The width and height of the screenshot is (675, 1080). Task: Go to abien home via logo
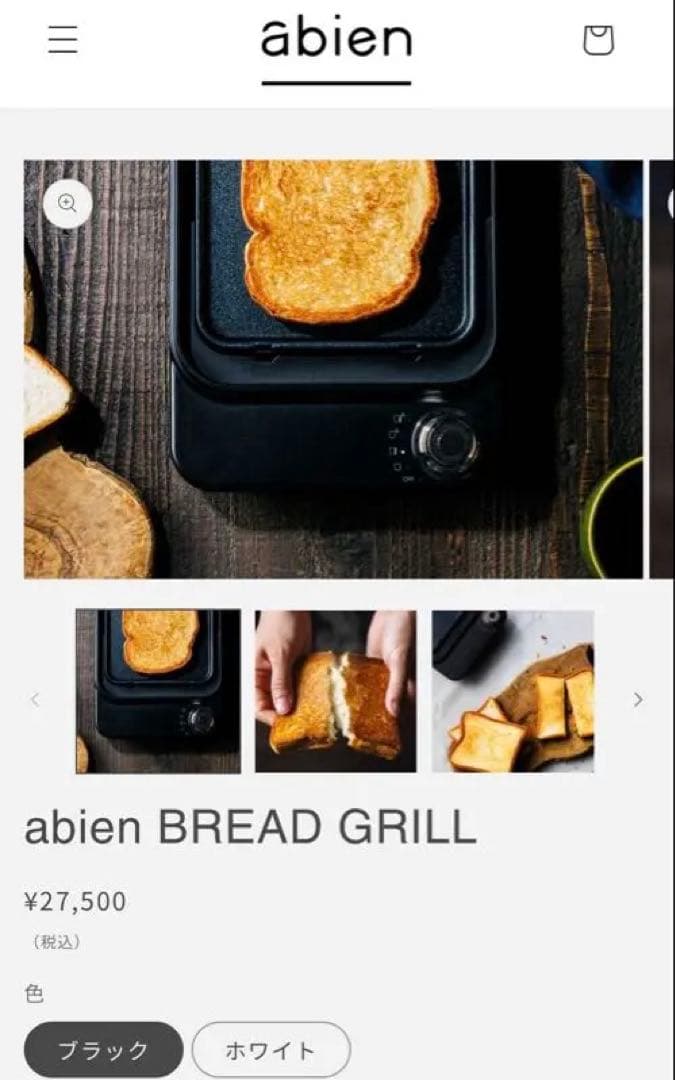(336, 41)
